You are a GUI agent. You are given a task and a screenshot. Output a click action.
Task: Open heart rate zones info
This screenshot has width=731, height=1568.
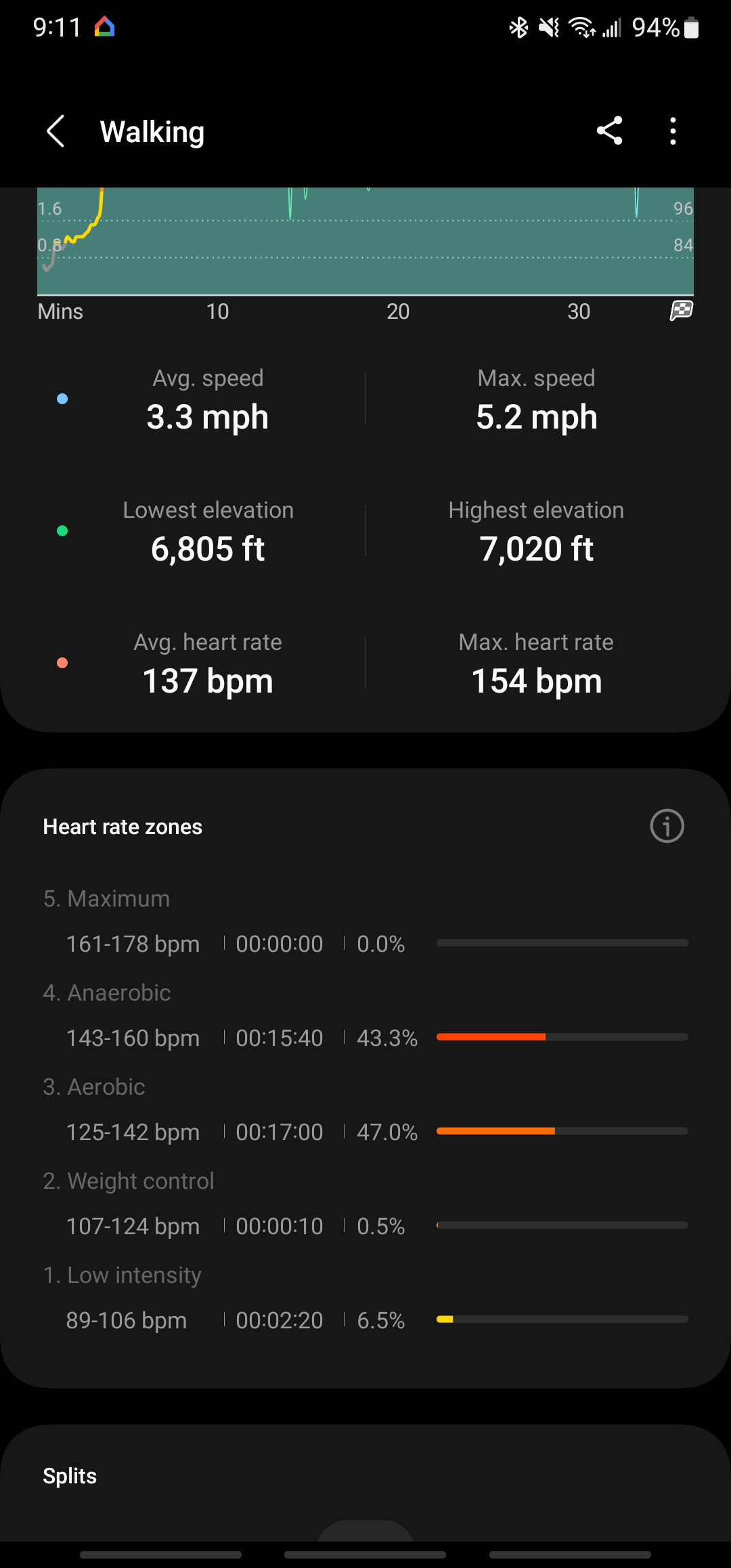click(x=667, y=826)
